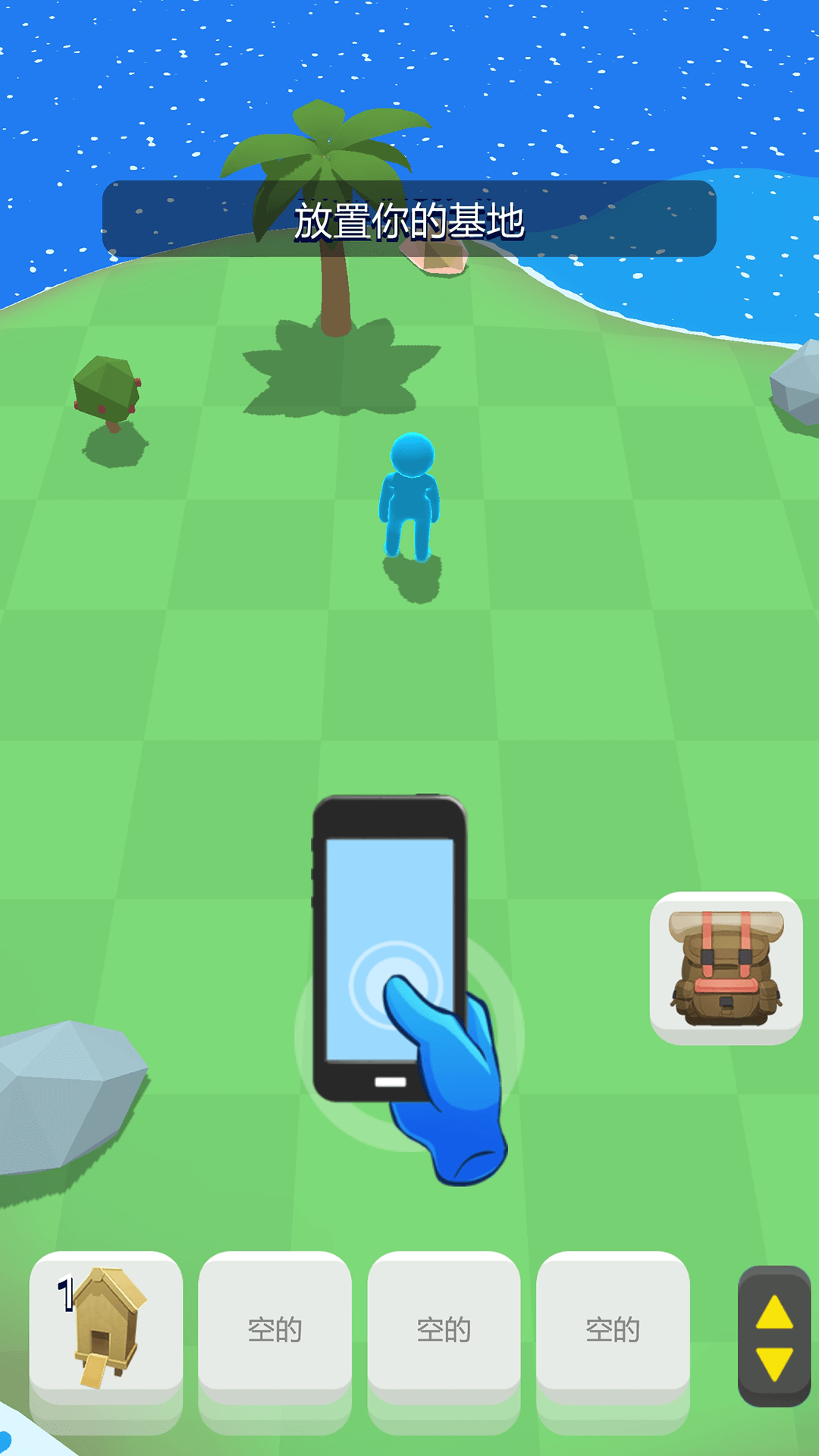Tap the up arrow on the slot switcher
Viewport: 819px width, 1456px height.
pos(774,1311)
